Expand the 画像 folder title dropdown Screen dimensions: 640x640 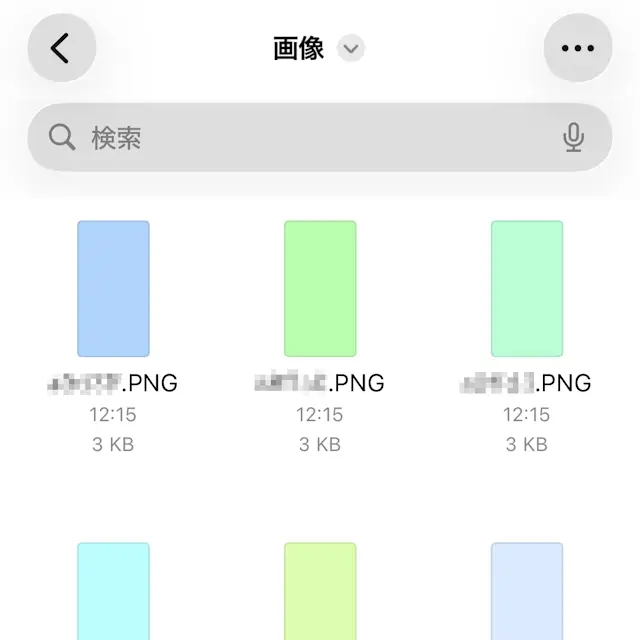point(351,48)
